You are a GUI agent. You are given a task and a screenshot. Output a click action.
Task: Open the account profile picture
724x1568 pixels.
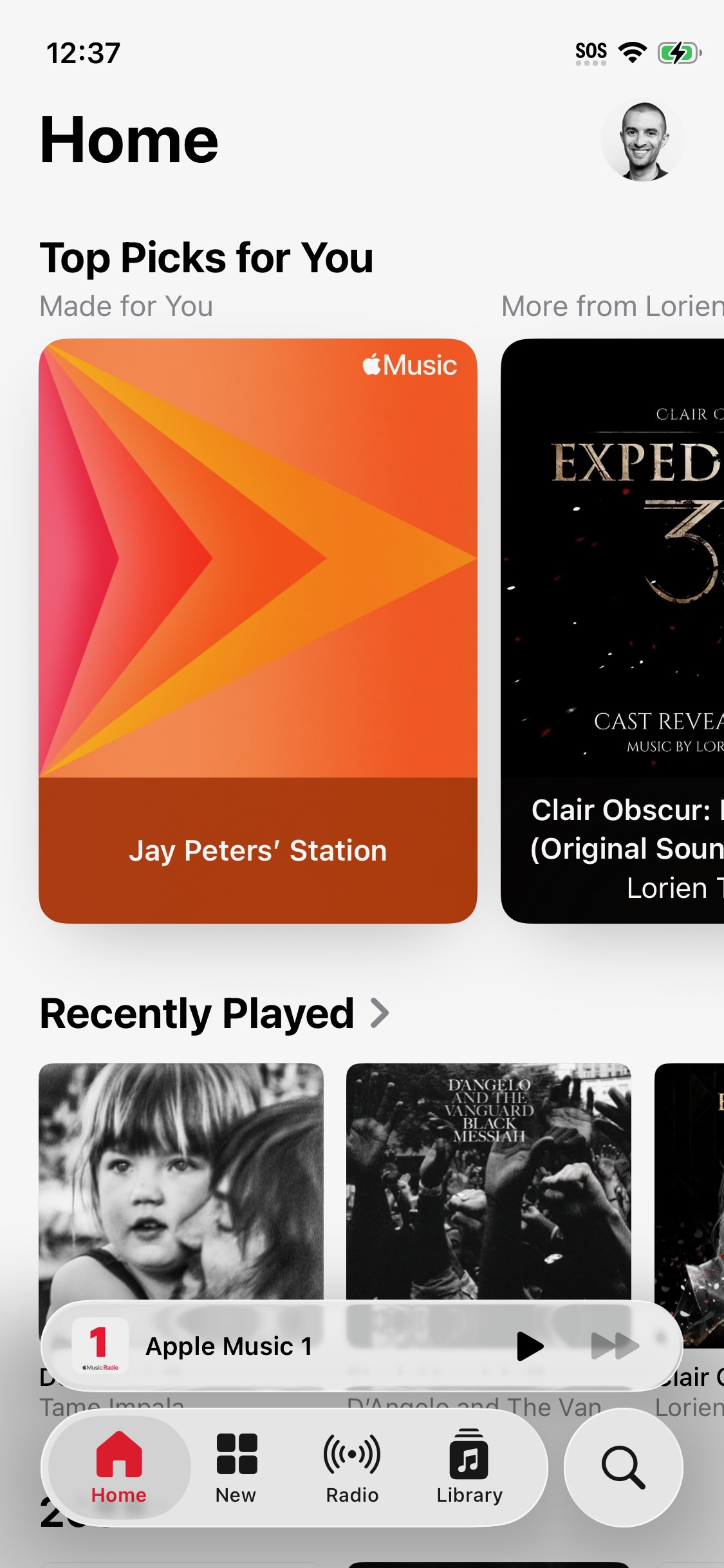click(x=642, y=140)
